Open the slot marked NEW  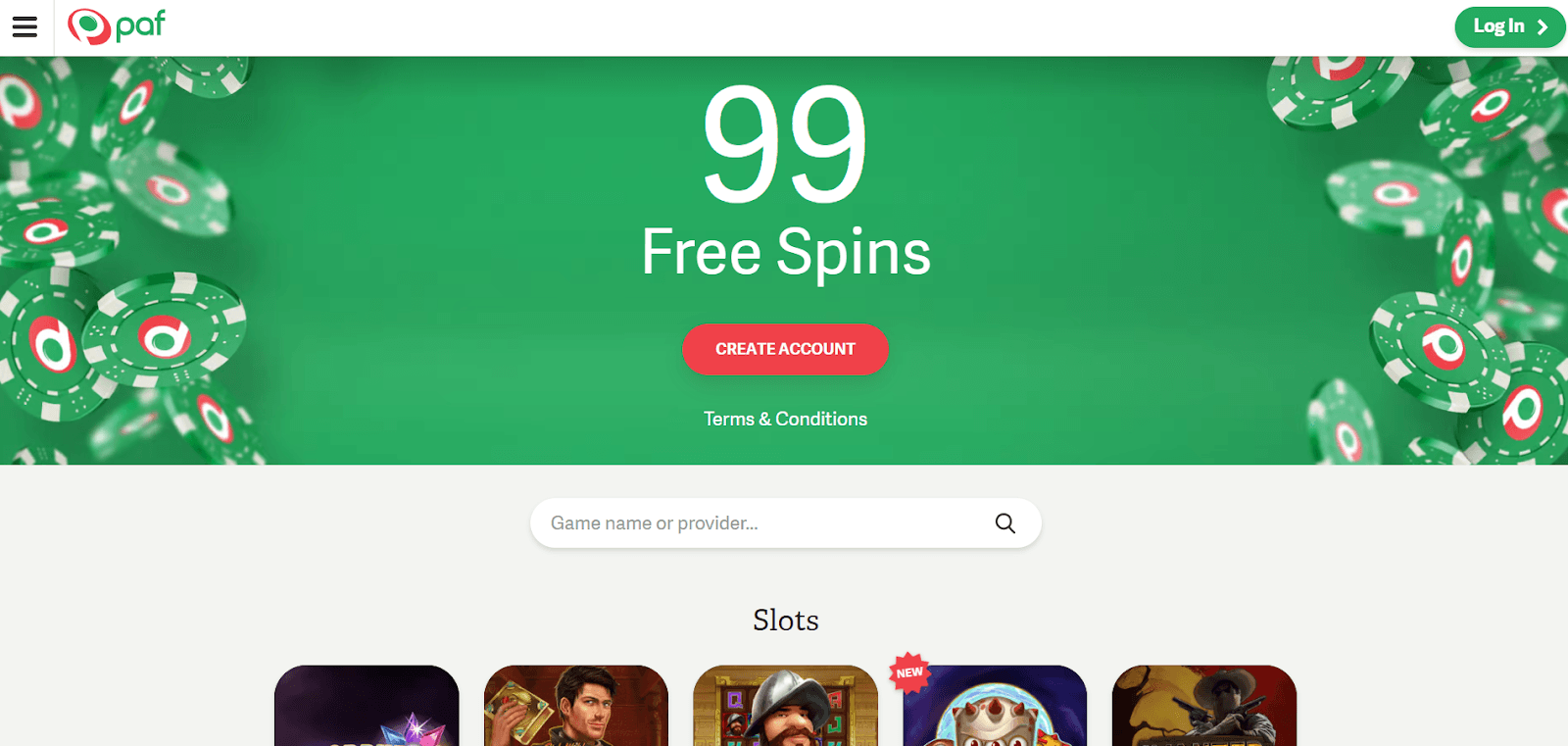pos(995,708)
